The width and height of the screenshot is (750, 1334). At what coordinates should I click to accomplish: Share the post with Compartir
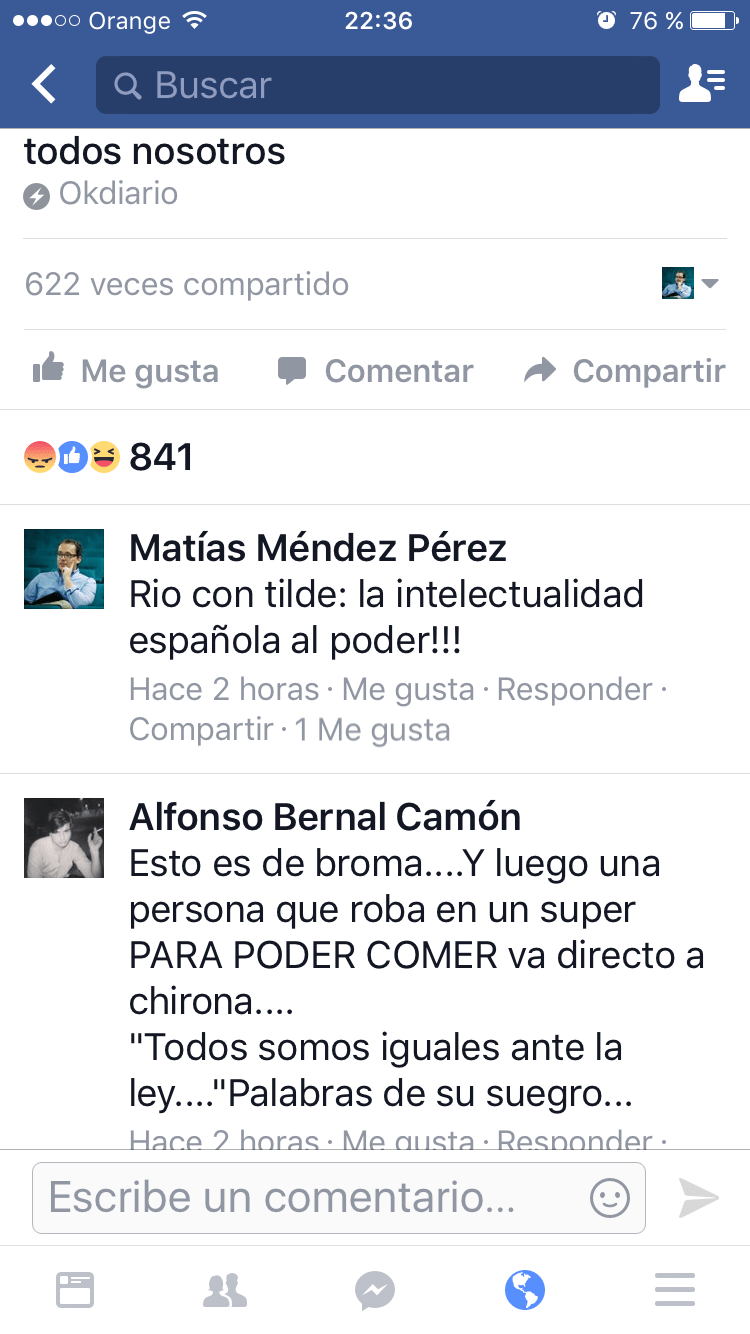coord(625,371)
